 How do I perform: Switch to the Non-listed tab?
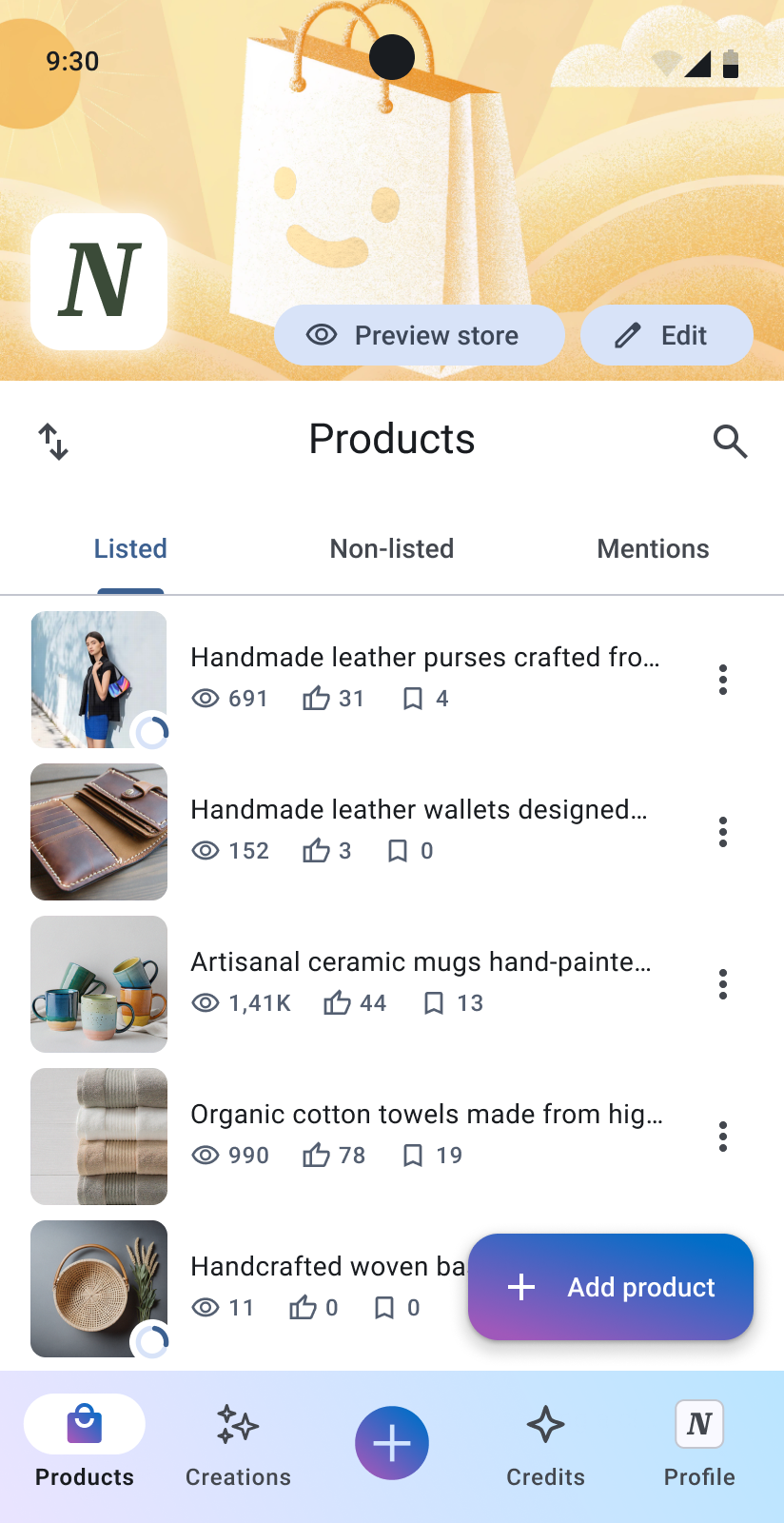click(392, 548)
